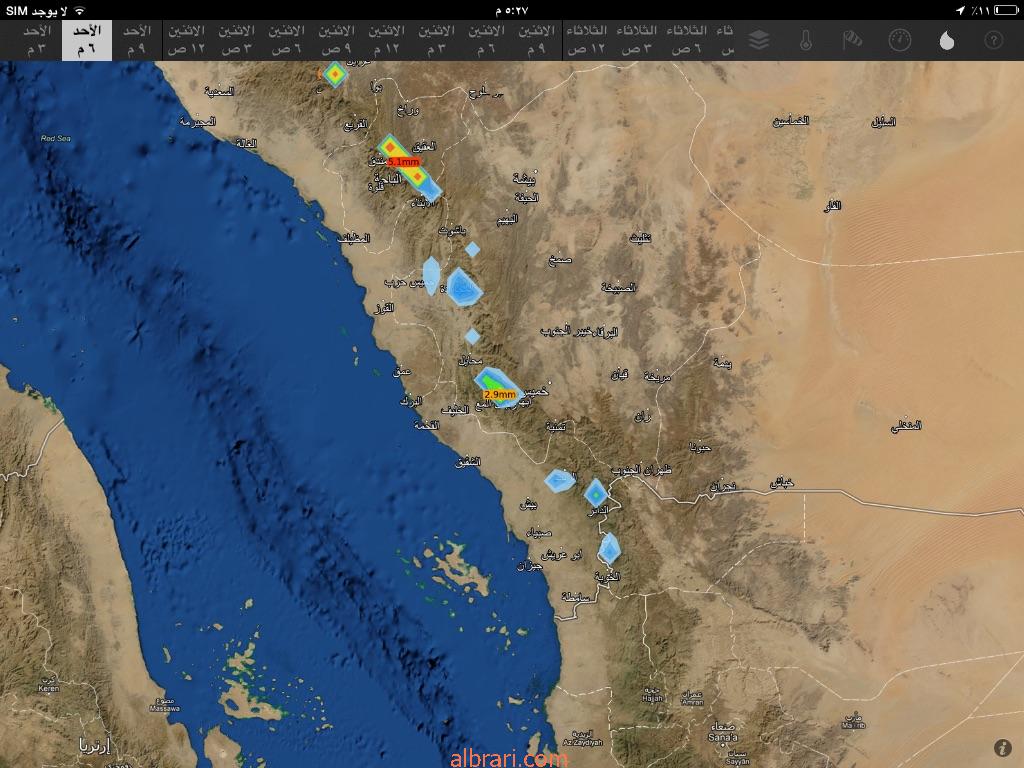Viewport: 1024px width, 768px height.
Task: Show forecast for الاثنين ٣ م
Action: tap(437, 40)
